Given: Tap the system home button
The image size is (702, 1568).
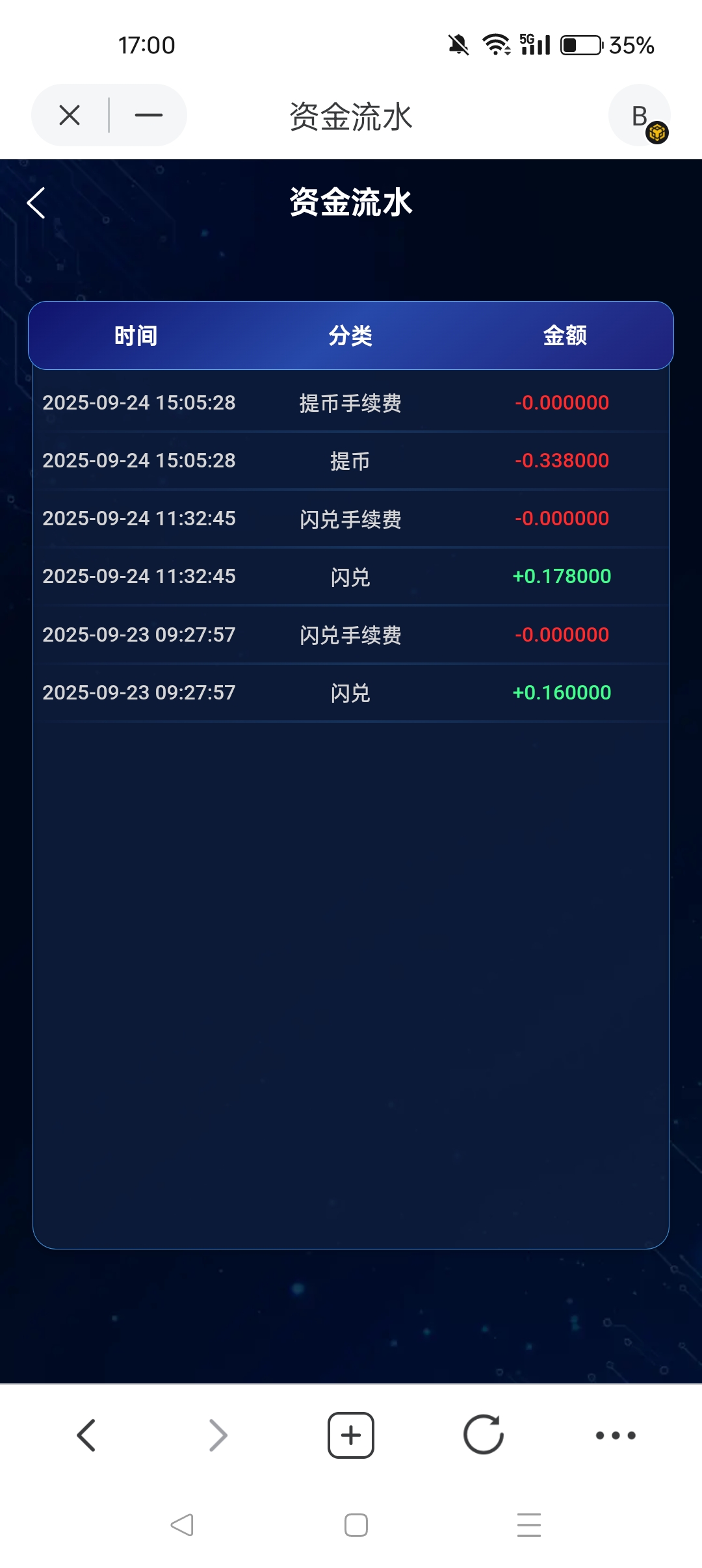Looking at the screenshot, I should pyautogui.click(x=356, y=1525).
